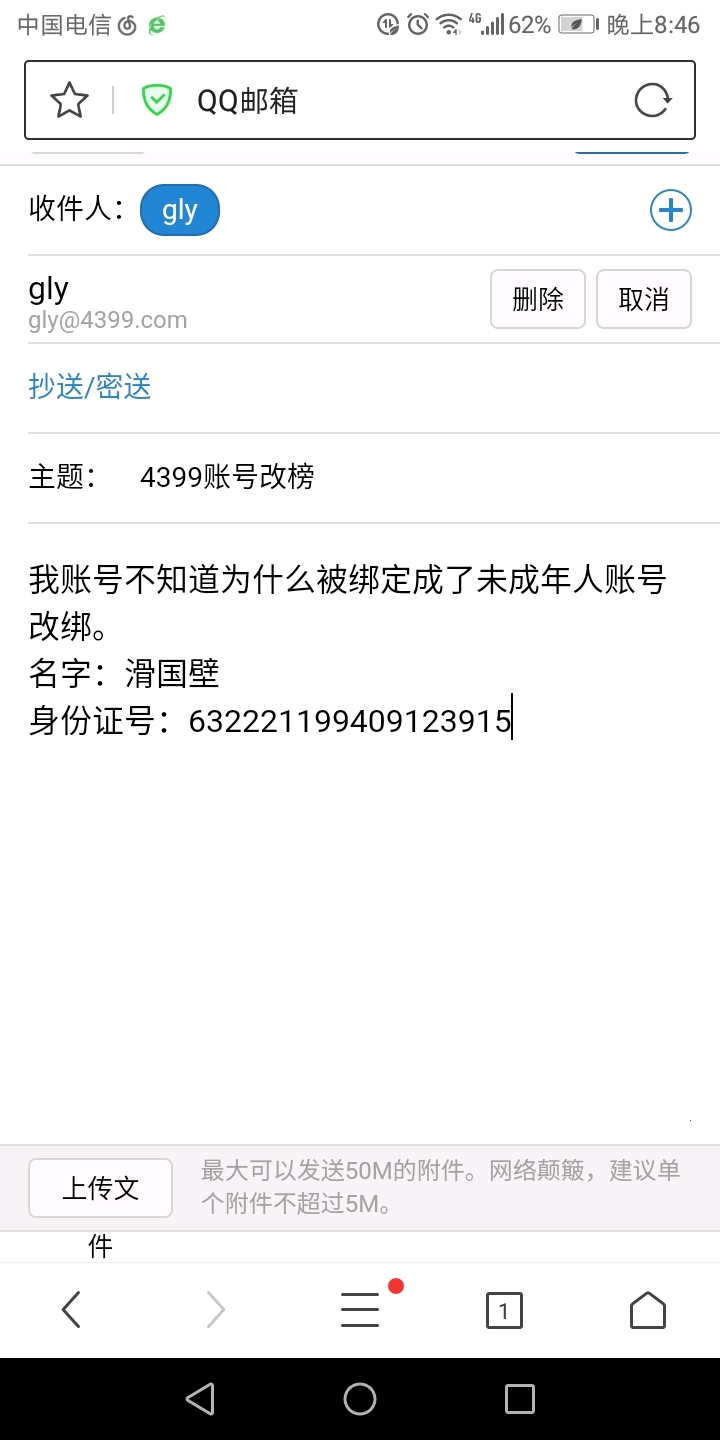Tap the blue plus icon to add recipient
Viewport: 720px width, 1440px height.
[670, 210]
